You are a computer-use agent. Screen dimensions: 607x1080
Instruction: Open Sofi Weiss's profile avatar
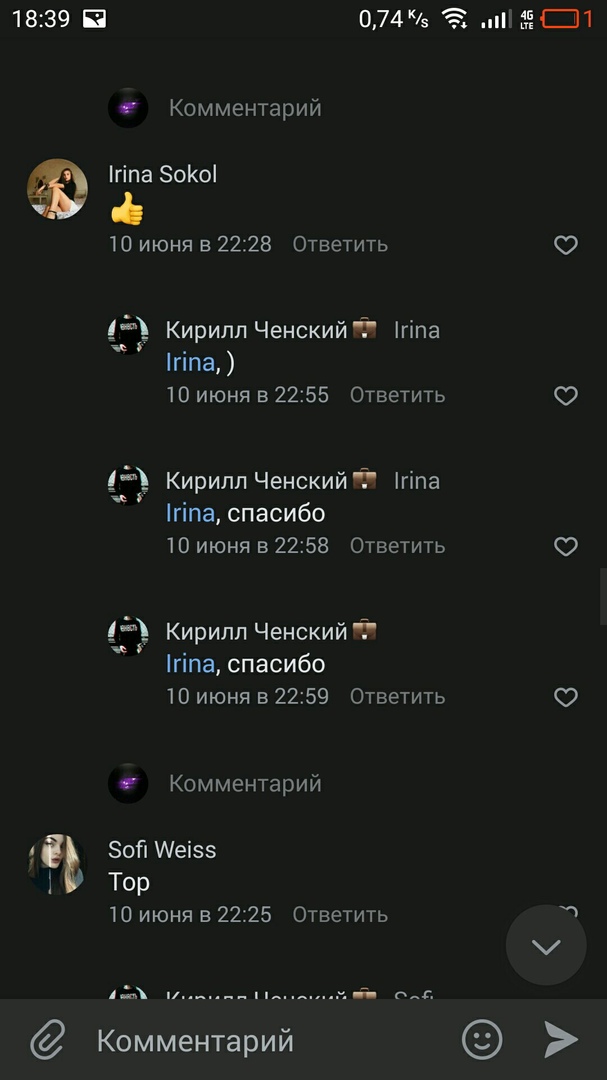(57, 864)
